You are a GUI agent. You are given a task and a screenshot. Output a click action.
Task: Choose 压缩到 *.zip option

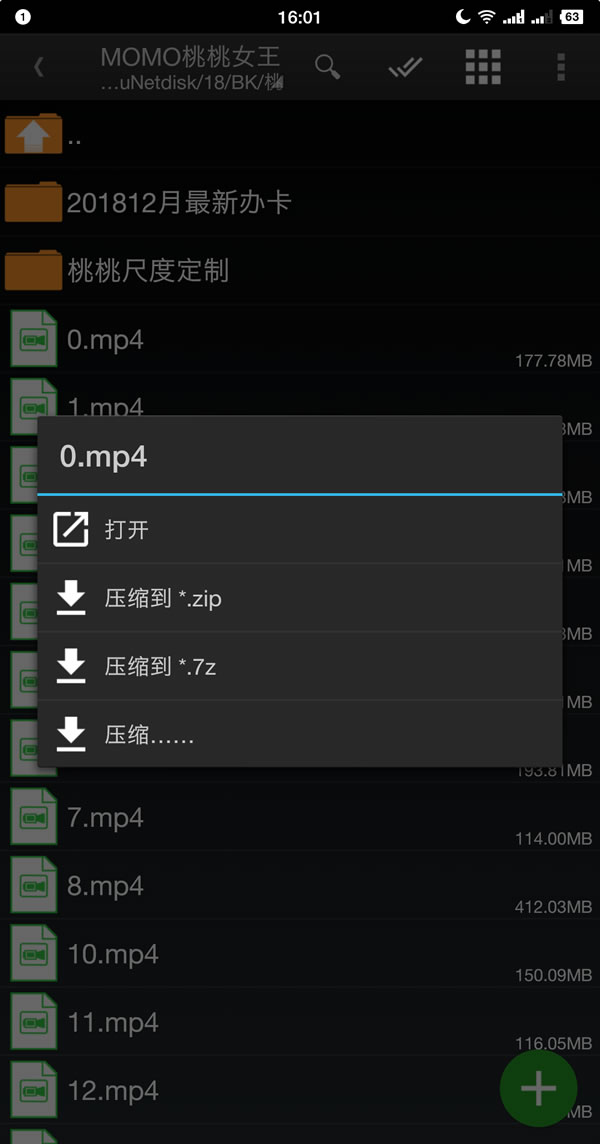[x=299, y=598]
